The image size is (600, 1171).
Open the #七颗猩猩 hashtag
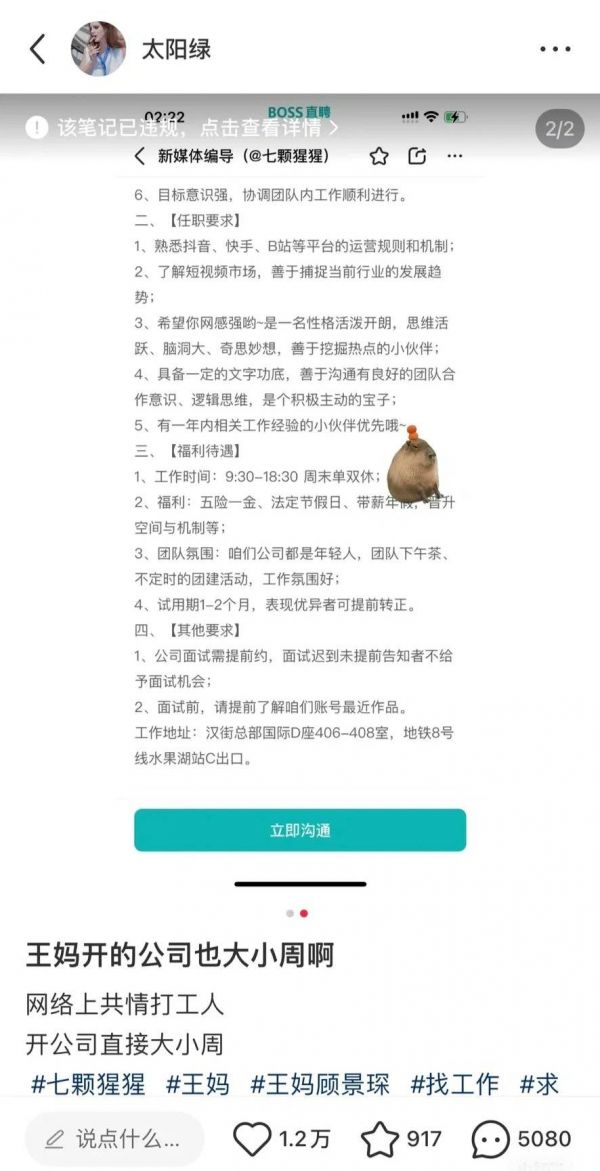tap(88, 1083)
